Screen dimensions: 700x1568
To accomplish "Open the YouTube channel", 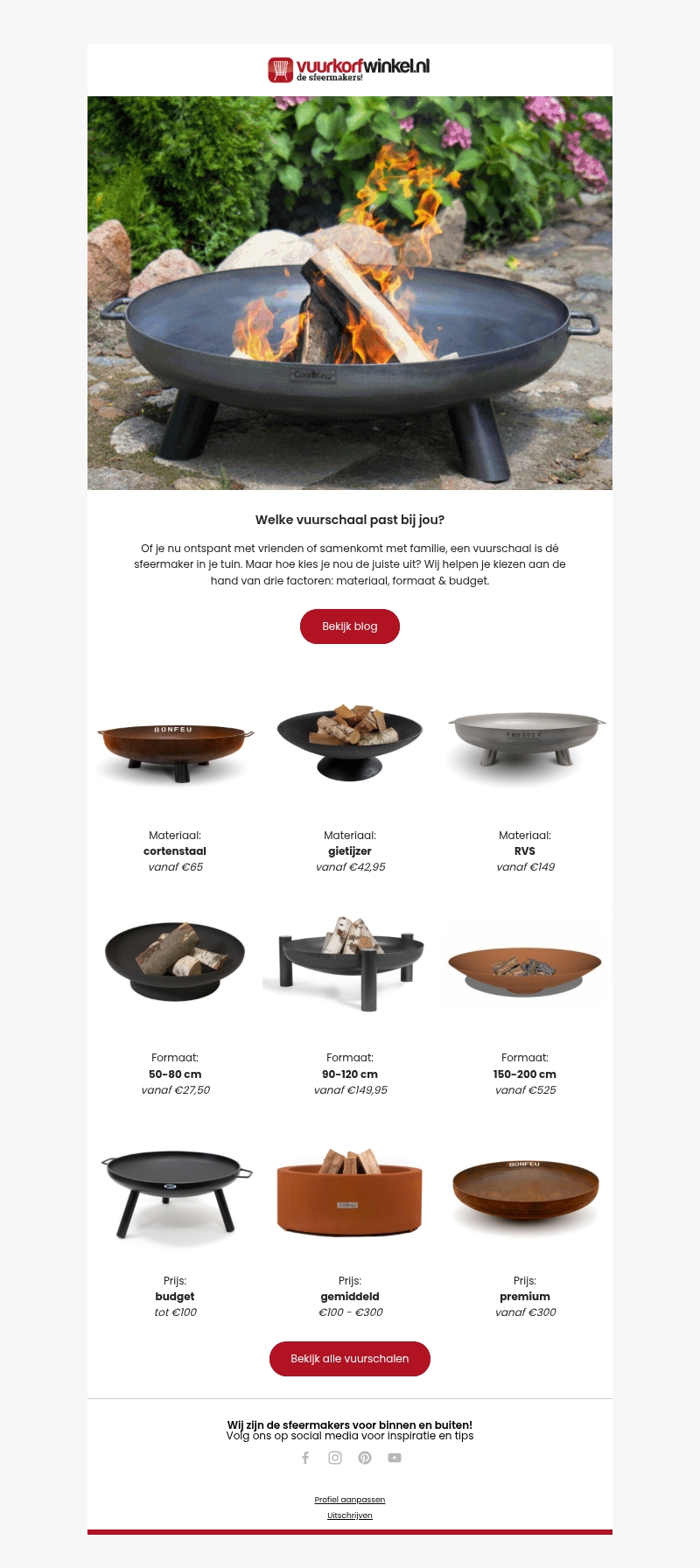I will (395, 1458).
